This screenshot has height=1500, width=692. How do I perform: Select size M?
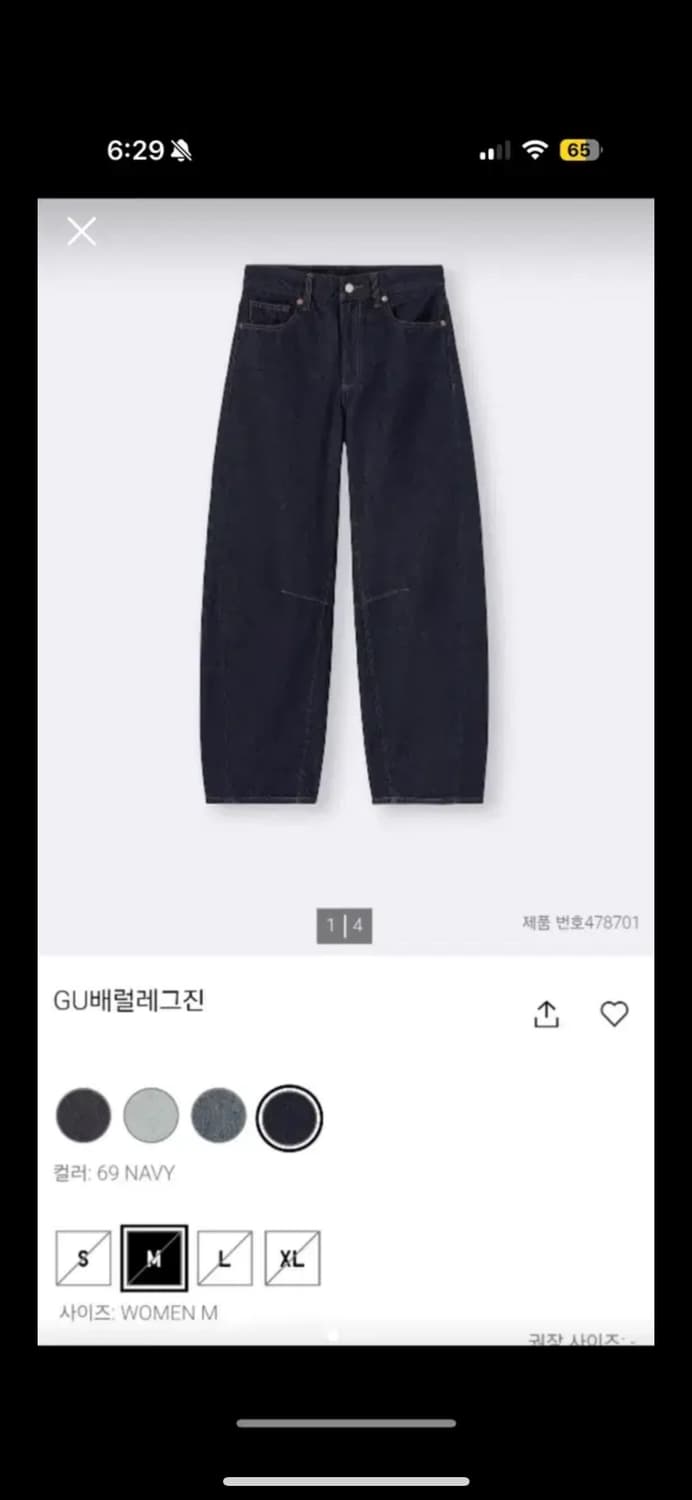coord(154,1258)
